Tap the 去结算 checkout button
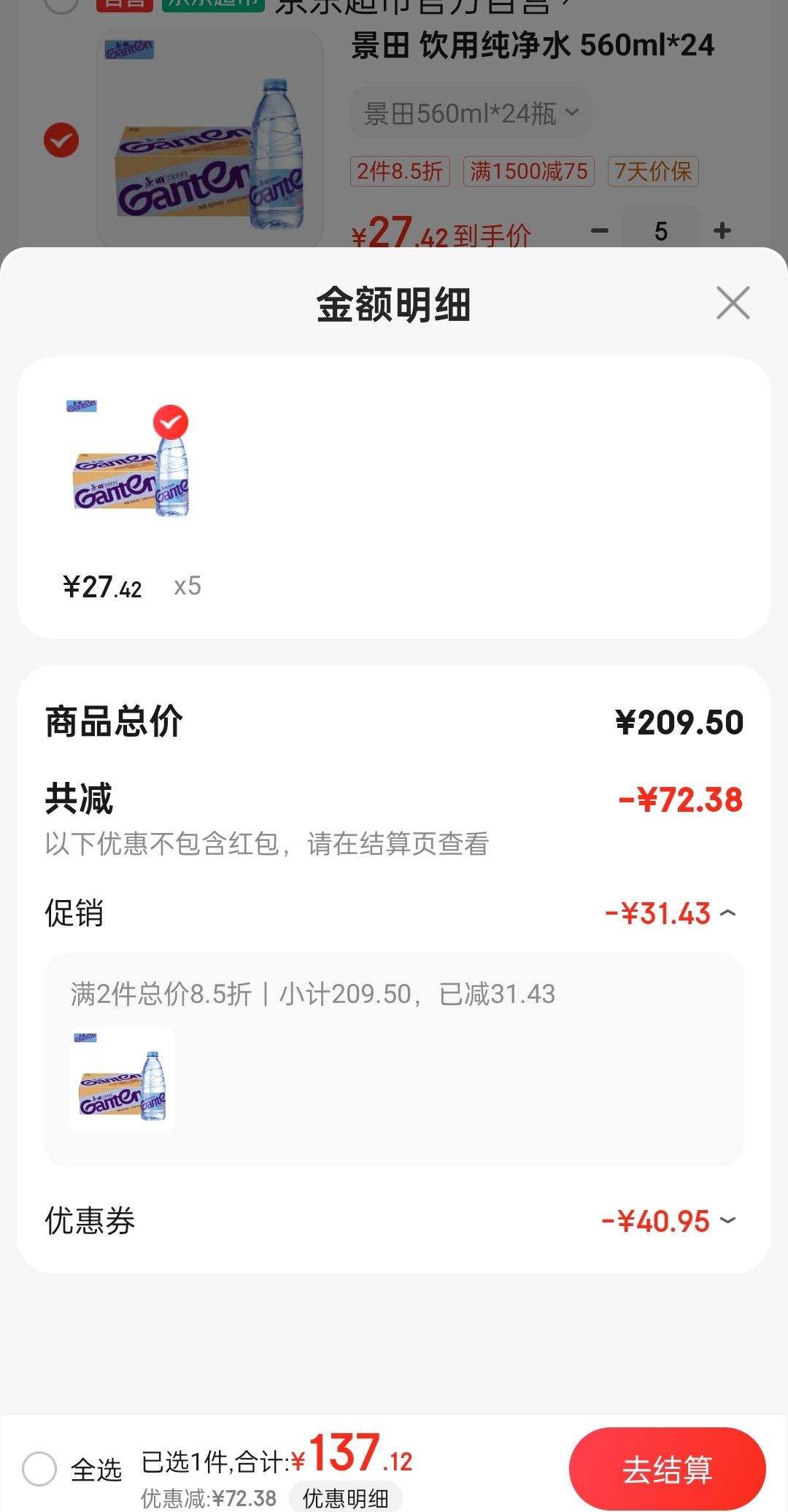The image size is (788, 1512). 668,1468
